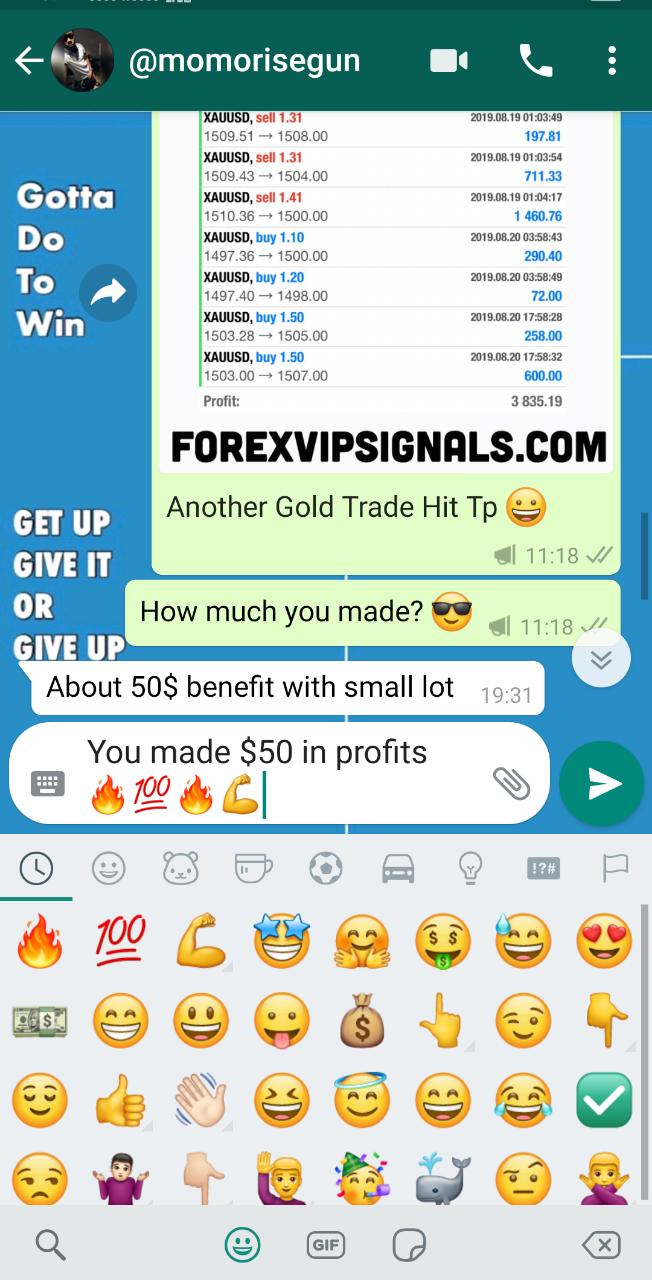Image resolution: width=652 pixels, height=1280 pixels.
Task: Open the stickers picker
Action: pyautogui.click(x=408, y=1245)
